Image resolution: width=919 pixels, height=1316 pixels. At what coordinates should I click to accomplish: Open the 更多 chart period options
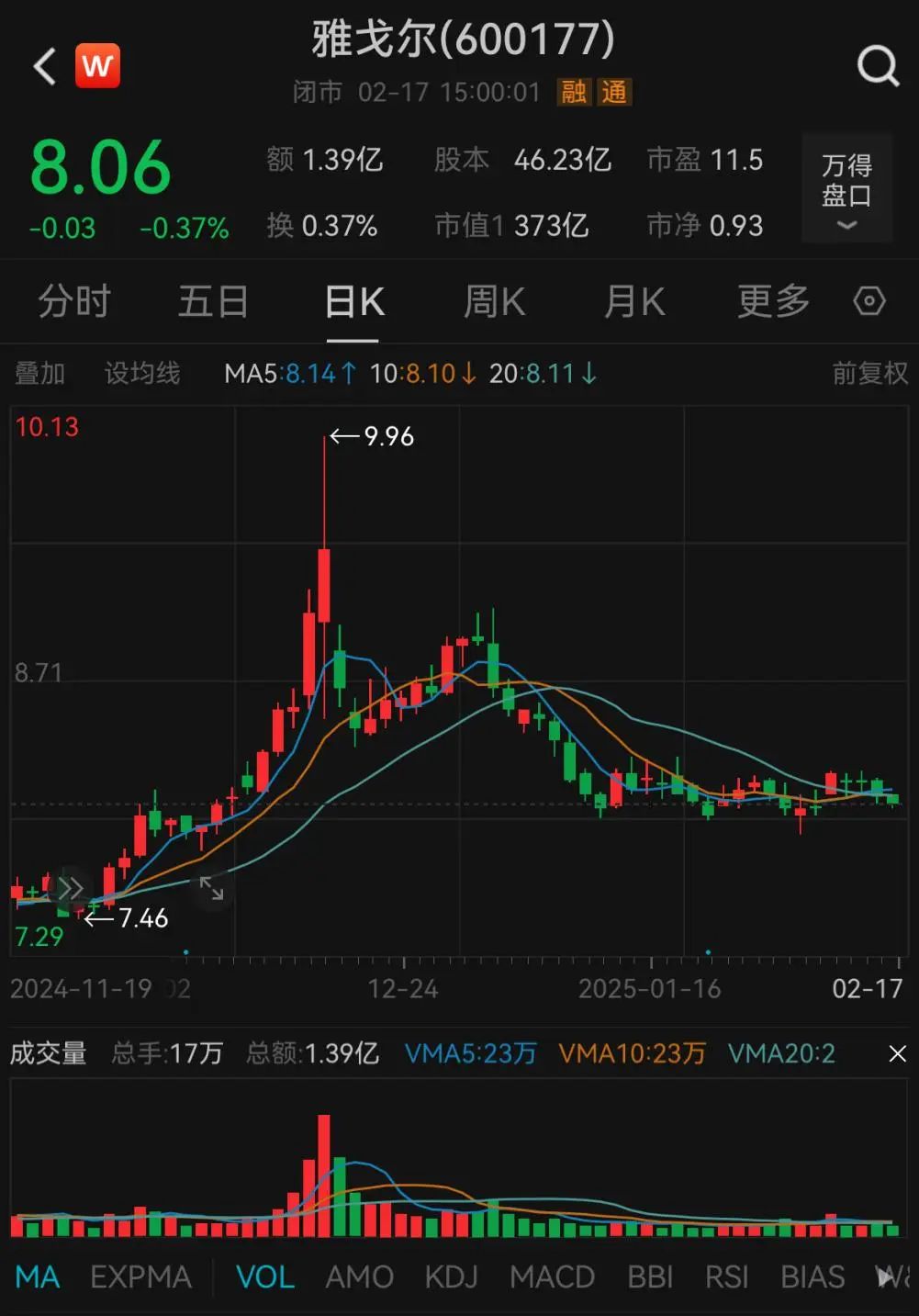773,301
